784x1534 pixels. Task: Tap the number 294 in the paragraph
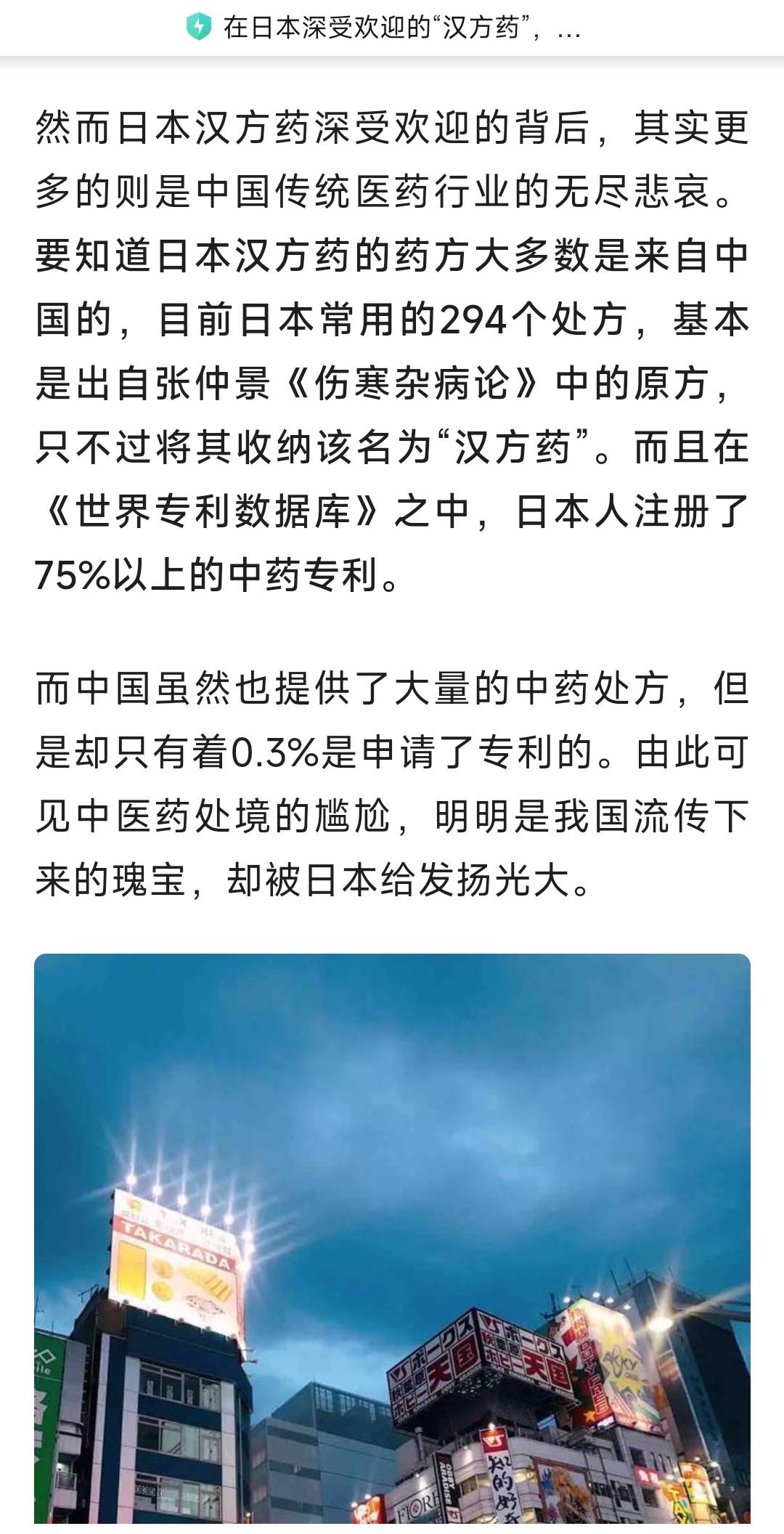tap(472, 318)
